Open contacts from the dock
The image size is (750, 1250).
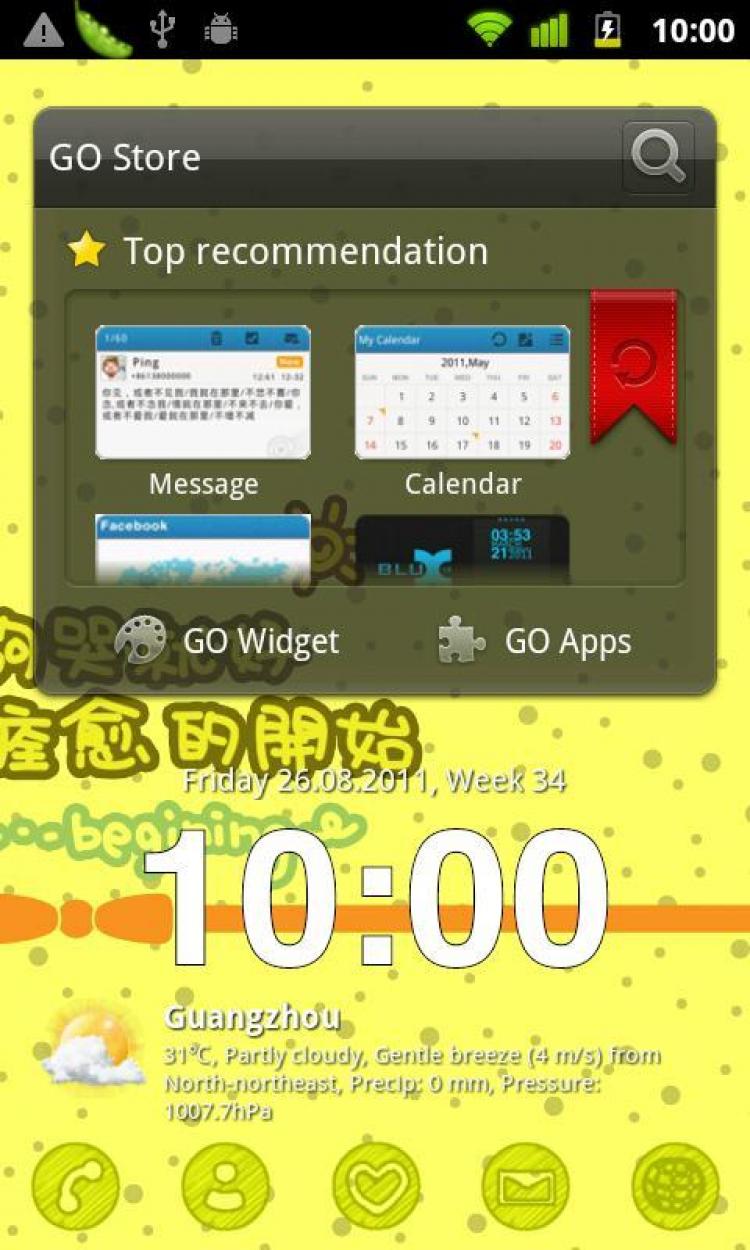coord(225,1187)
